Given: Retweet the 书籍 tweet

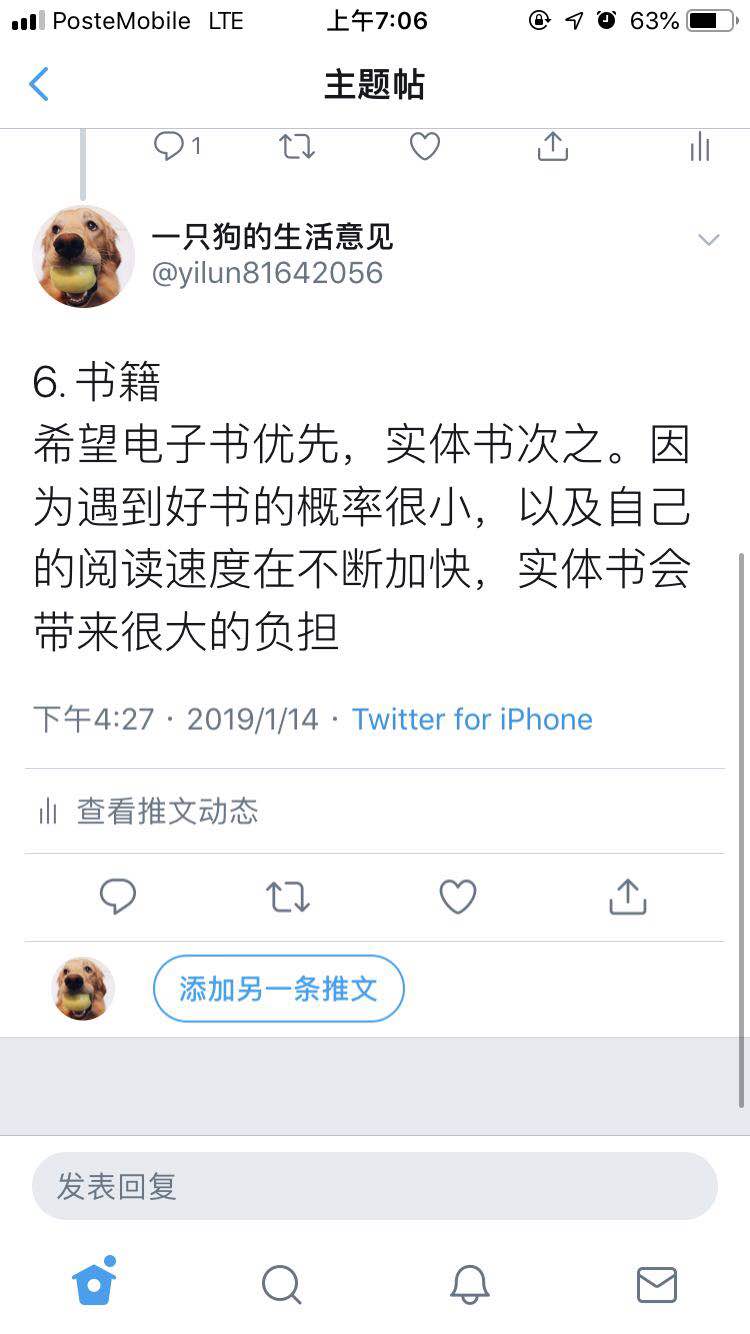Looking at the screenshot, I should (x=288, y=897).
